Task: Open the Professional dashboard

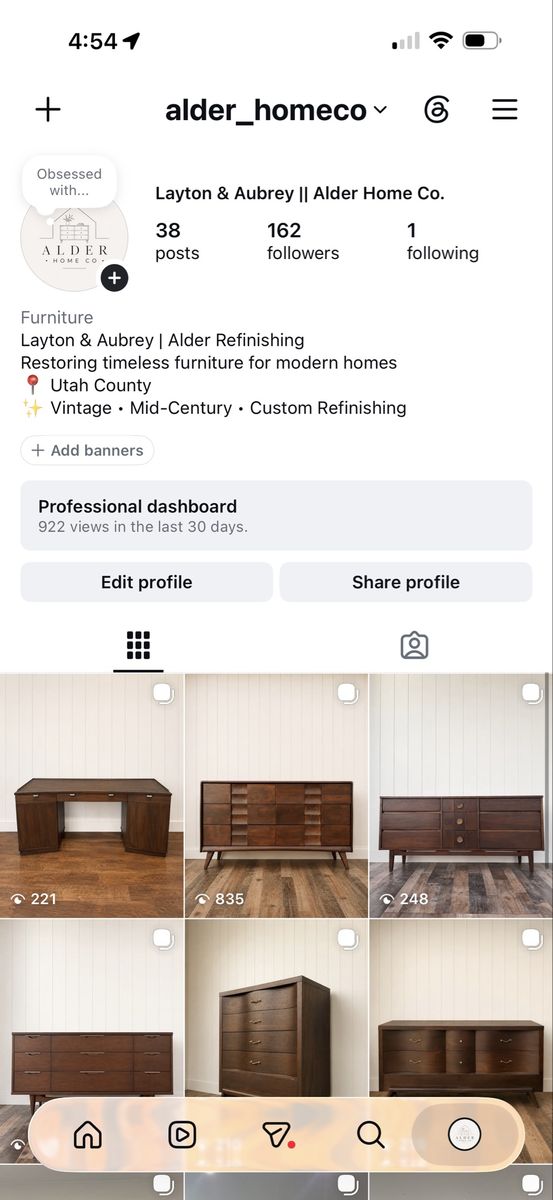Action: [276, 515]
